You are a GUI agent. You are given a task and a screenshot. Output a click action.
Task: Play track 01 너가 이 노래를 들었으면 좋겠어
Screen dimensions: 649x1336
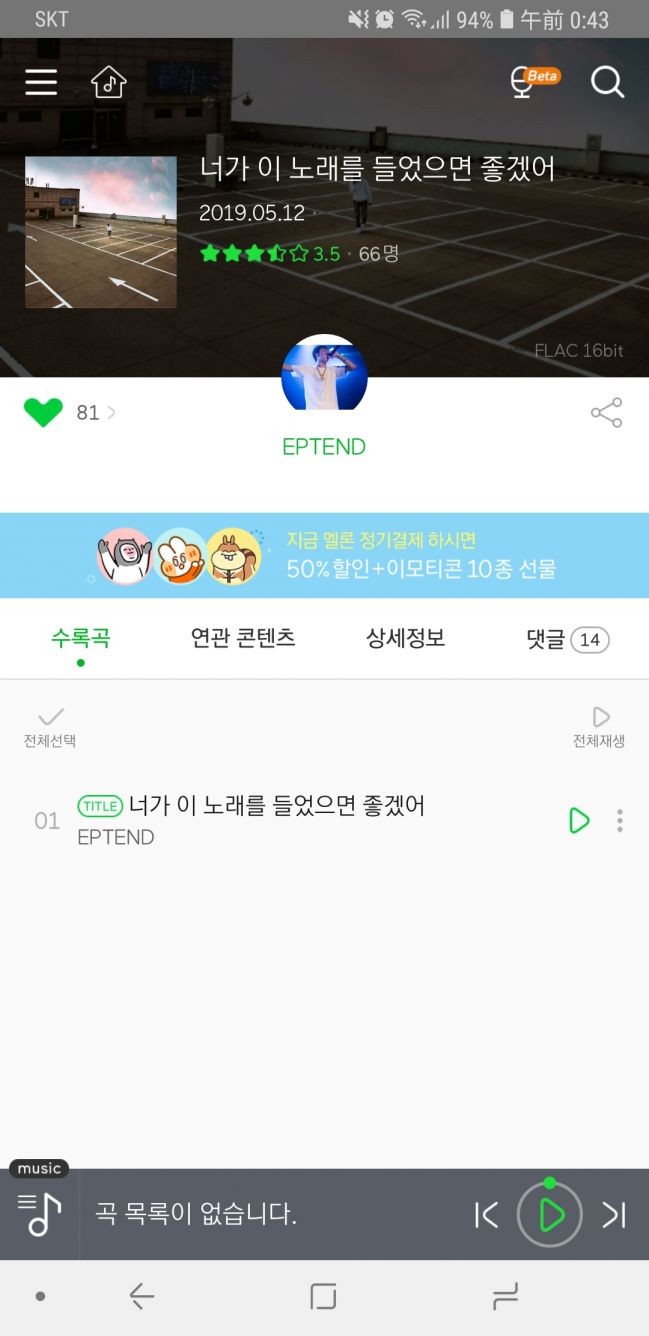click(579, 821)
